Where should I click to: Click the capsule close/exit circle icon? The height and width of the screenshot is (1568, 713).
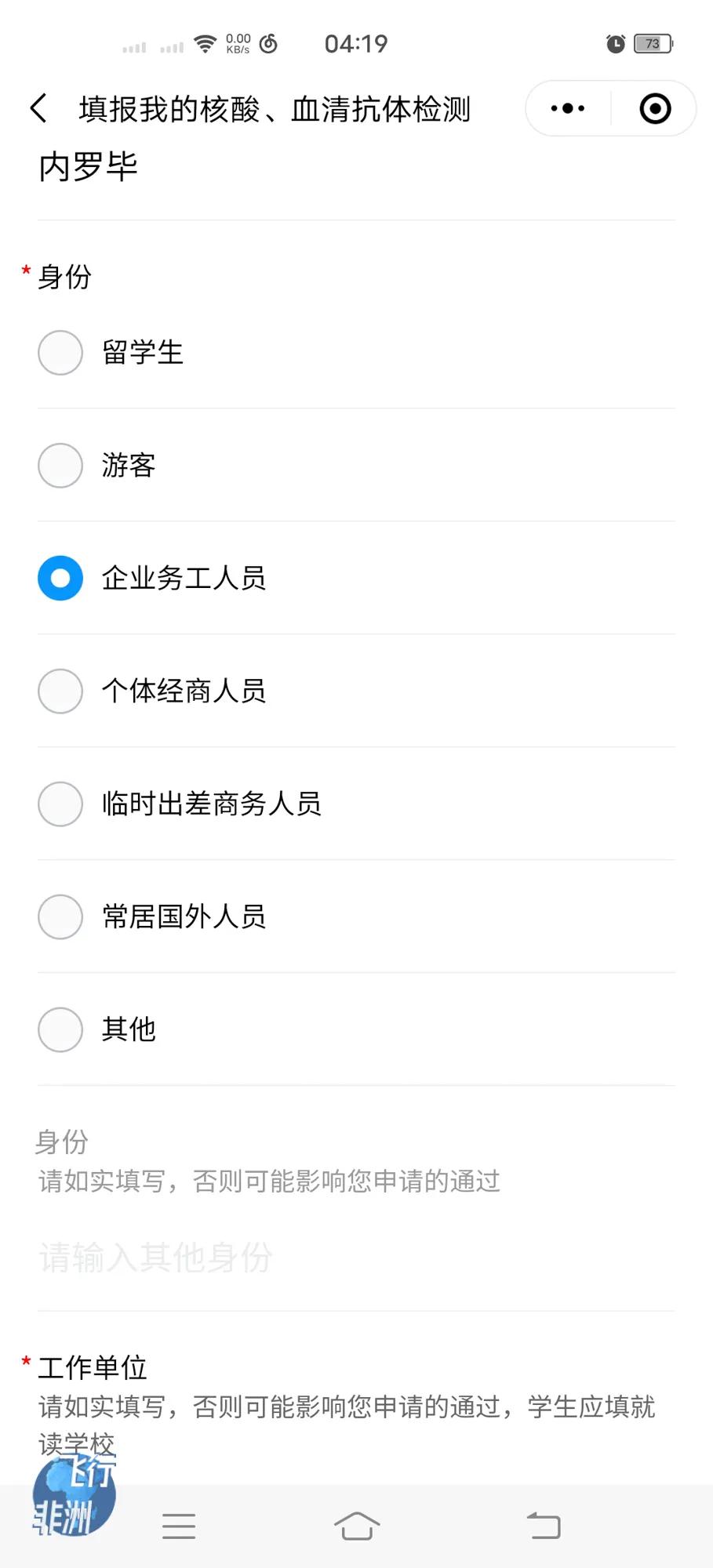point(656,108)
